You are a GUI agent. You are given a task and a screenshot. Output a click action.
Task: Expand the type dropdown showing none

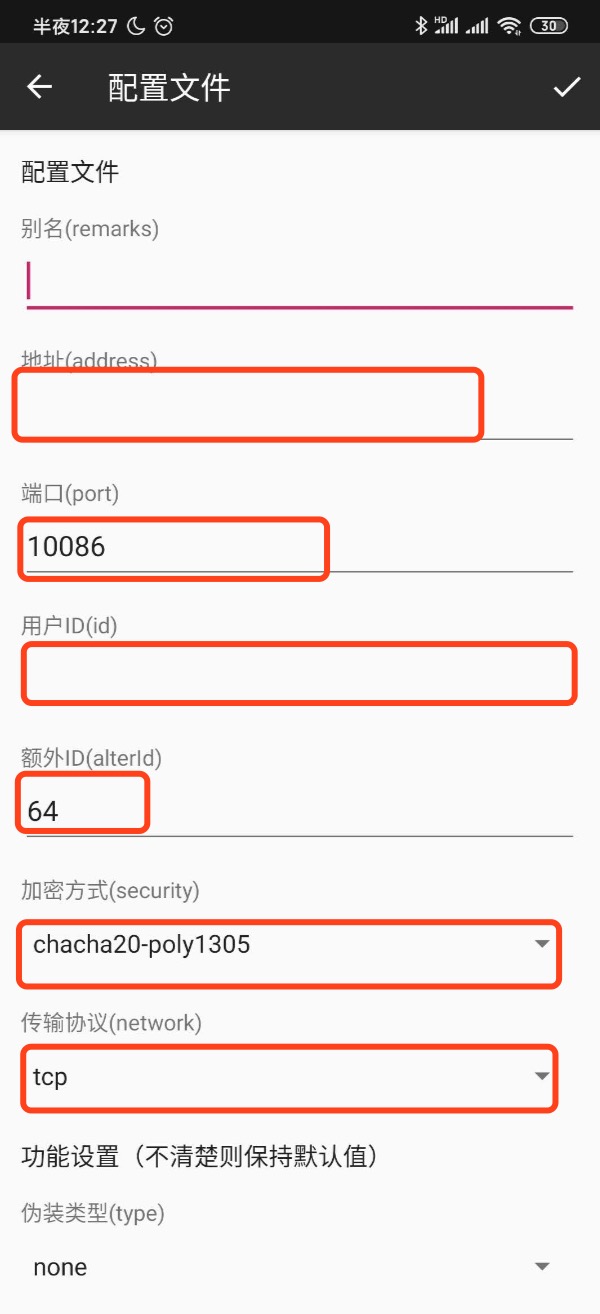click(290, 1268)
